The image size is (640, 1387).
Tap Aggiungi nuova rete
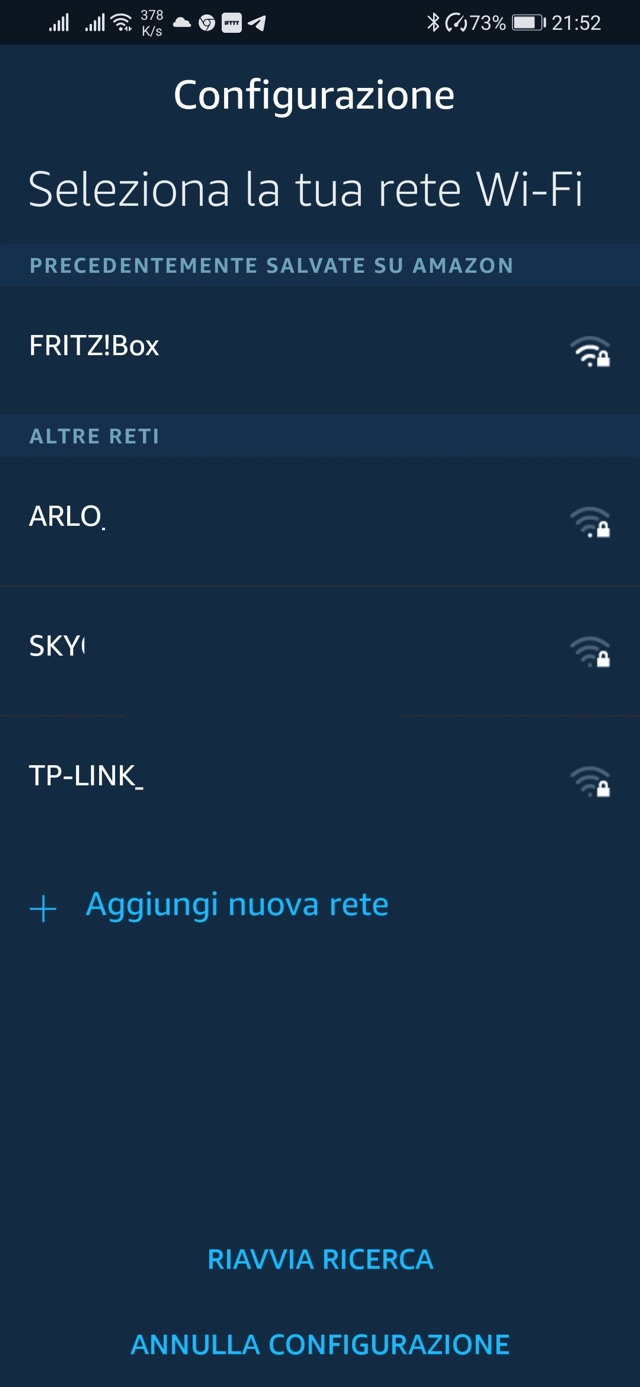pyautogui.click(x=236, y=905)
